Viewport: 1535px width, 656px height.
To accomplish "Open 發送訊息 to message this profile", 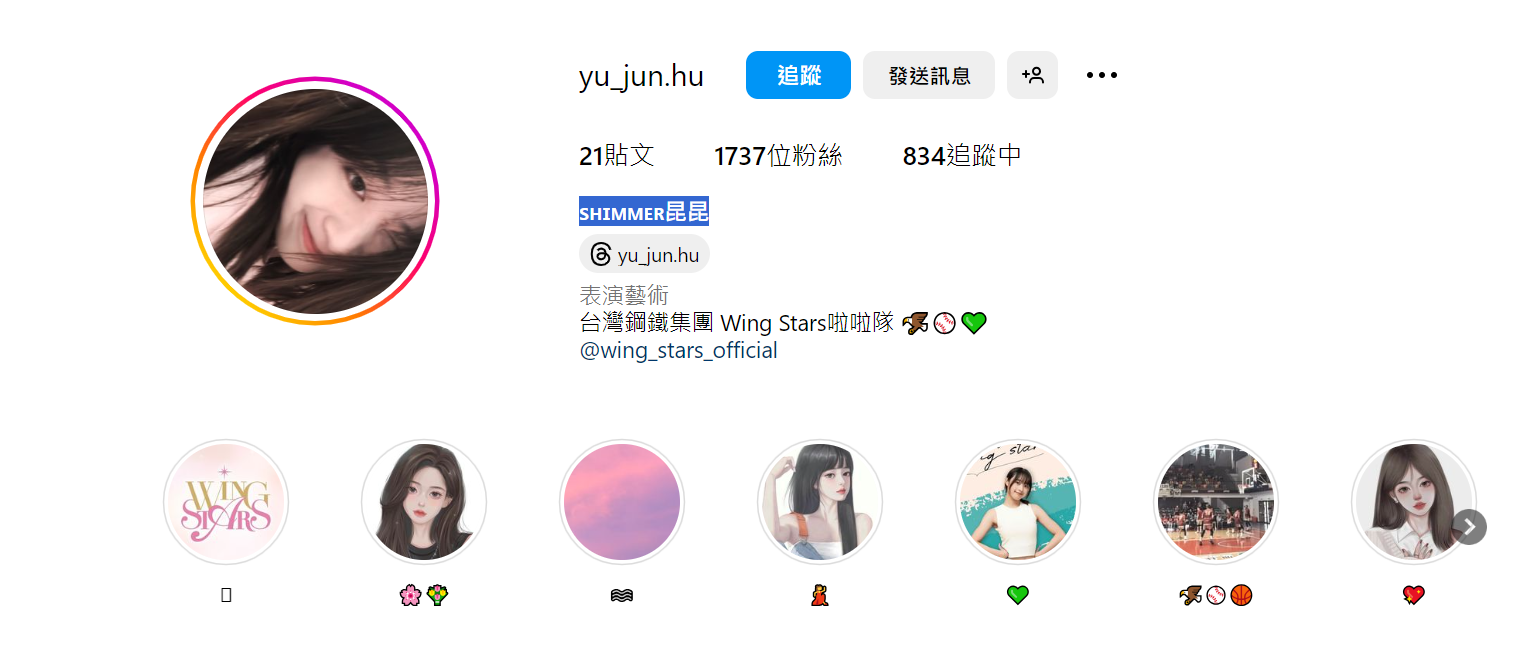I will tap(929, 75).
